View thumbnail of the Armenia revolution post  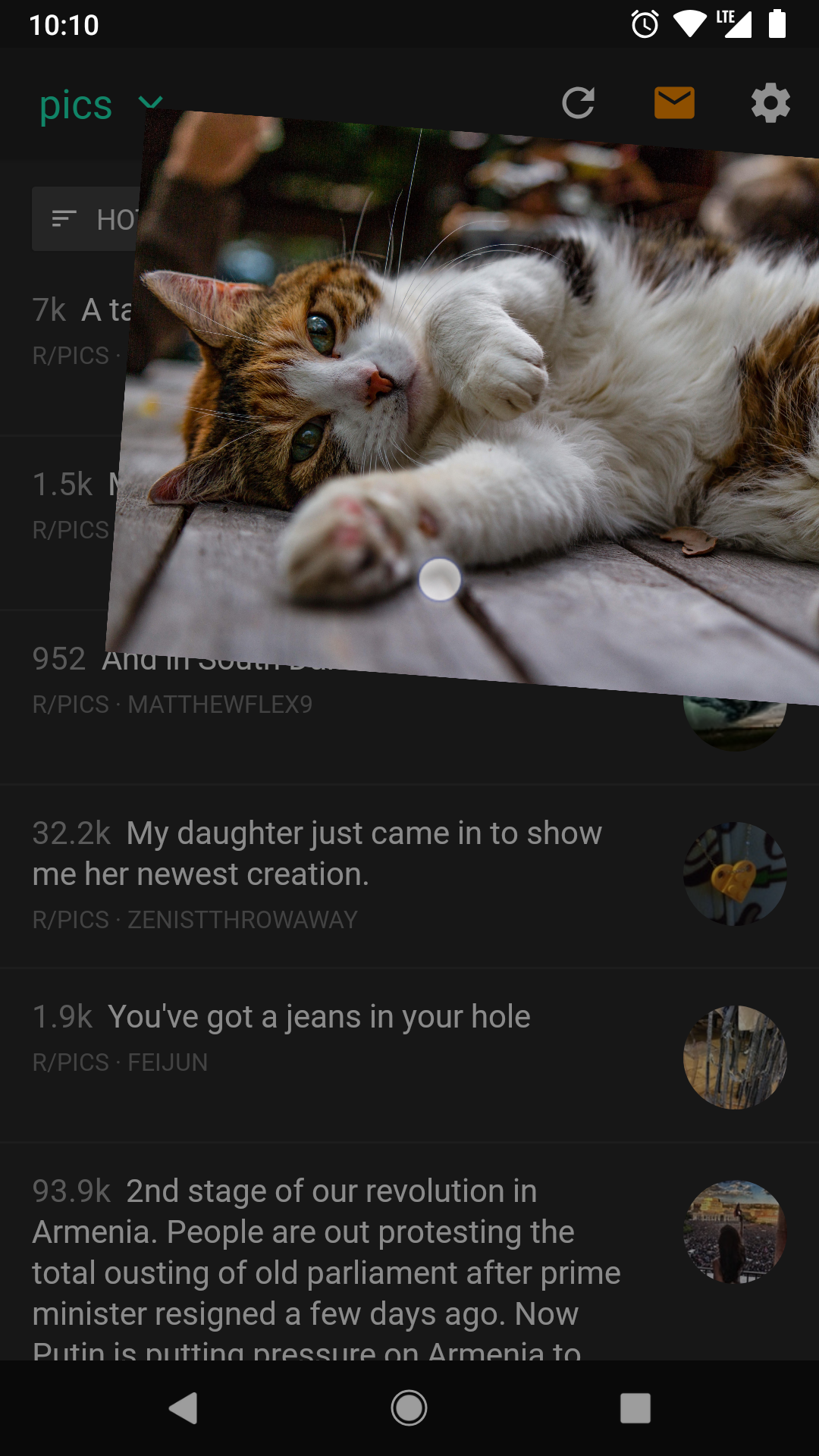734,1232
